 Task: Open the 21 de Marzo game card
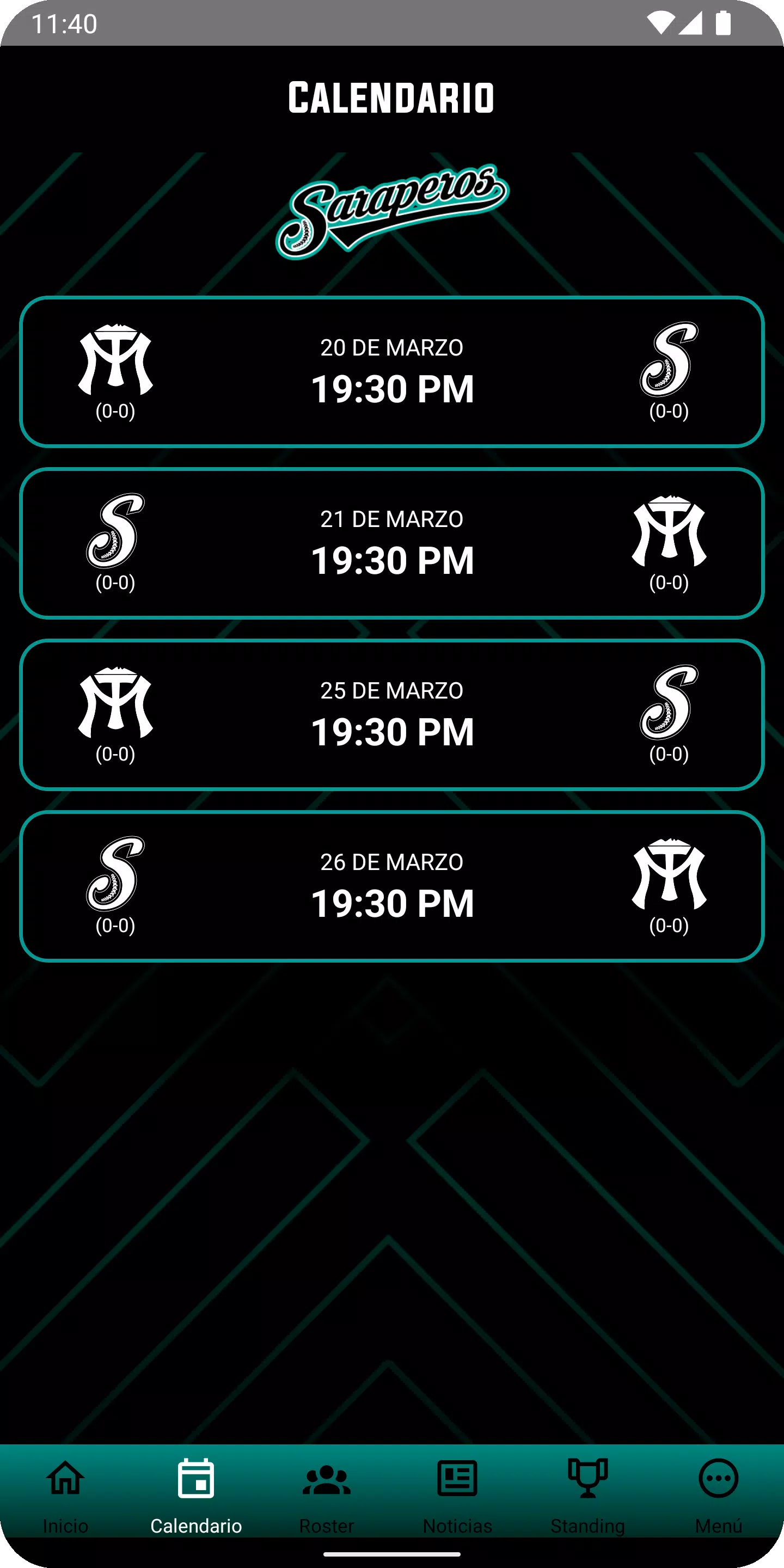[392, 543]
